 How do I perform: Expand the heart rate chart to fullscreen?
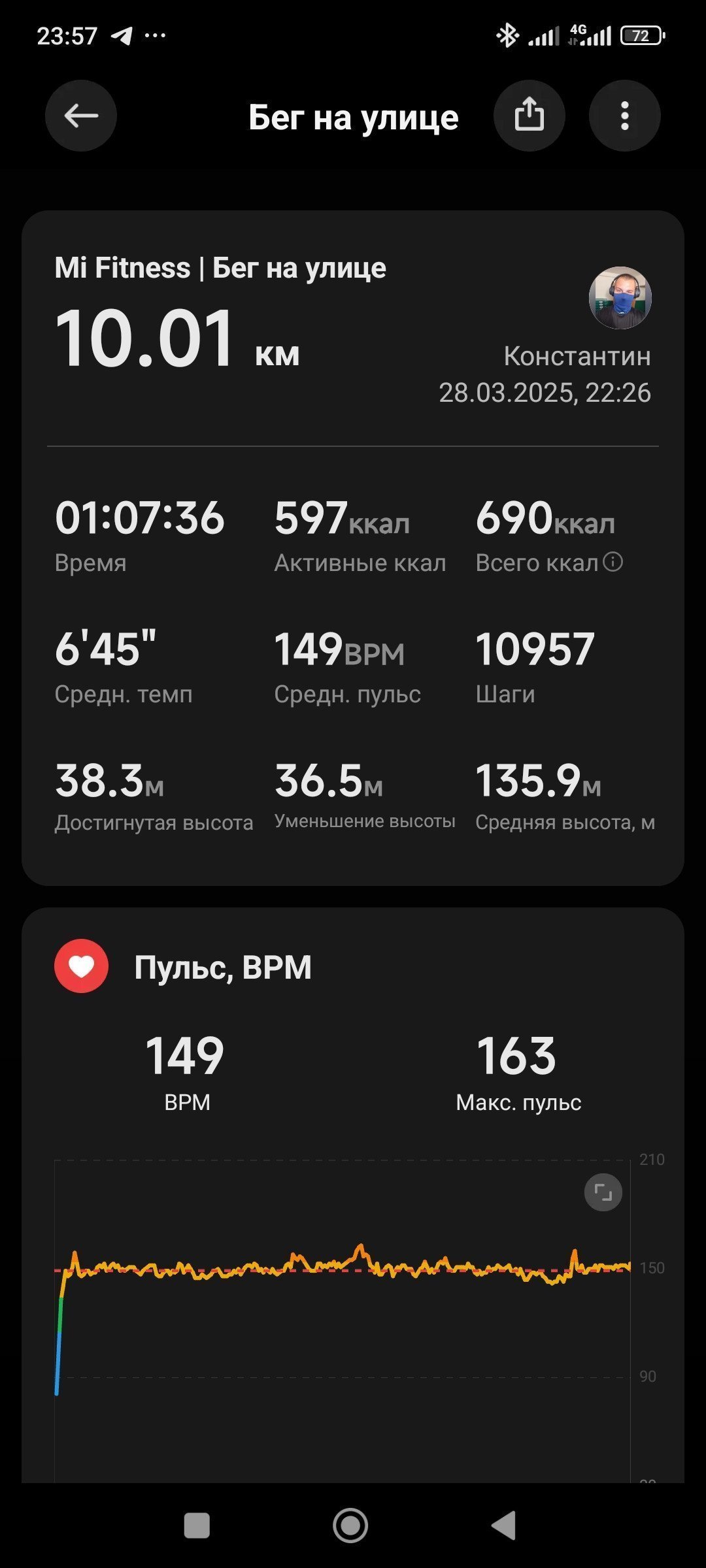click(603, 1193)
